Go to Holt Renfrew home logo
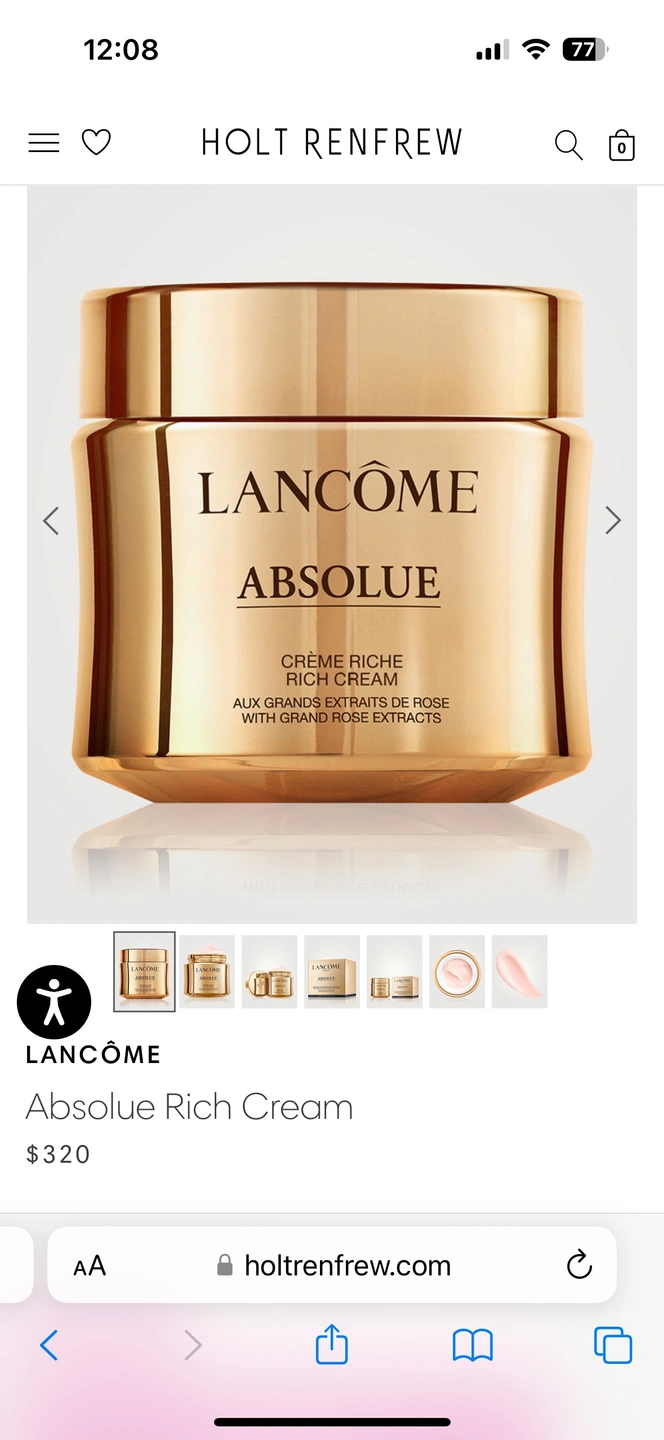Screen dimensions: 664x1440 click(332, 143)
